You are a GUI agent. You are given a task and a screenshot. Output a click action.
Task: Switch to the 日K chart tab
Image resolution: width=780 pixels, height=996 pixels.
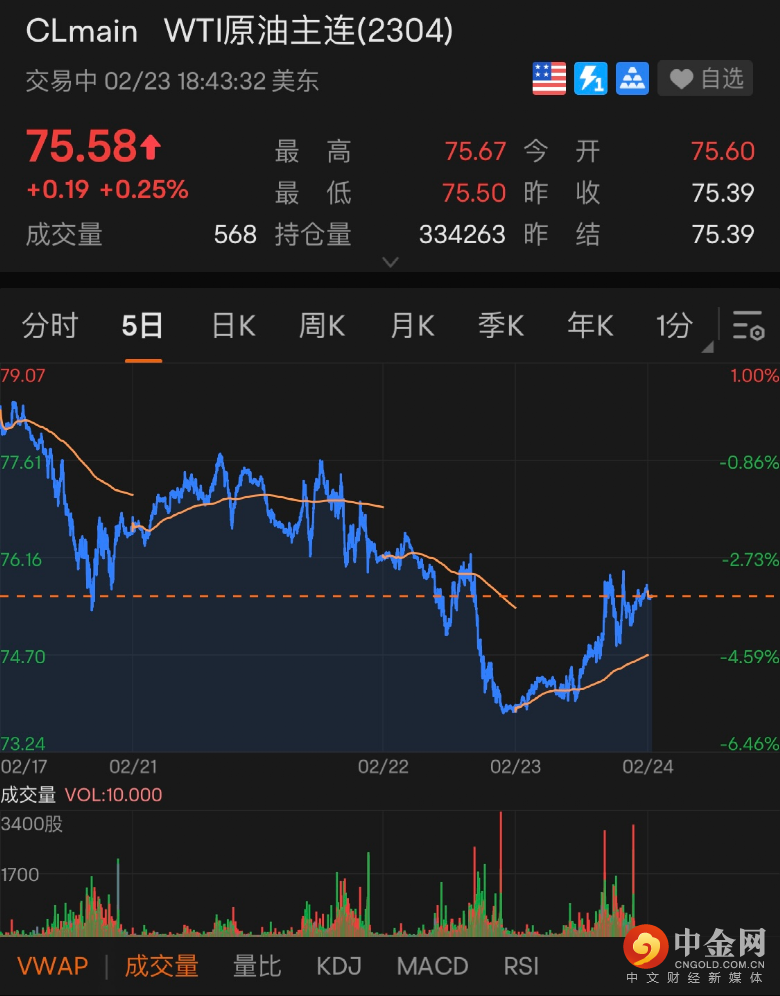coord(233,325)
